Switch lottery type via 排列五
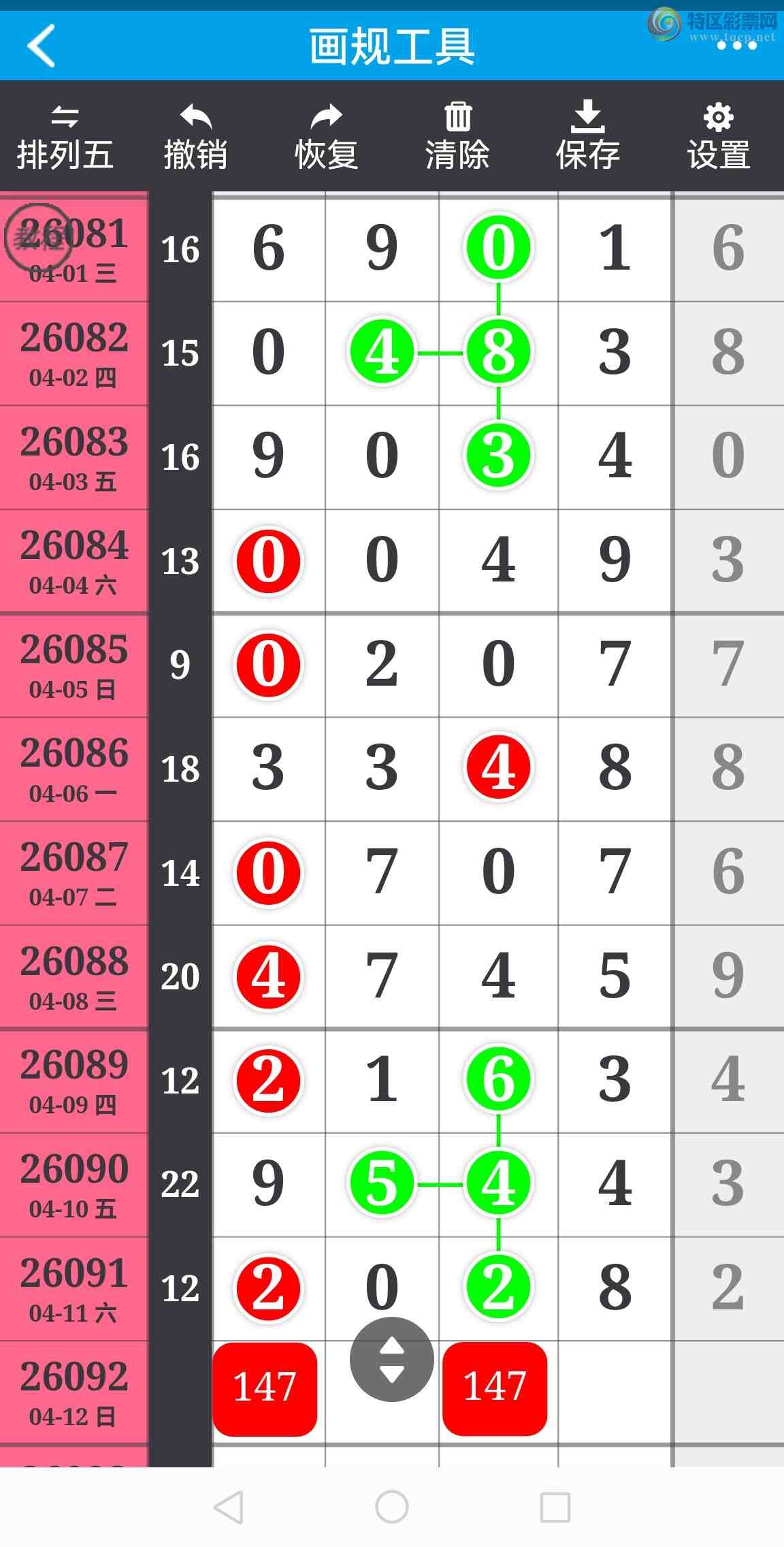The width and height of the screenshot is (784, 1547). click(65, 137)
